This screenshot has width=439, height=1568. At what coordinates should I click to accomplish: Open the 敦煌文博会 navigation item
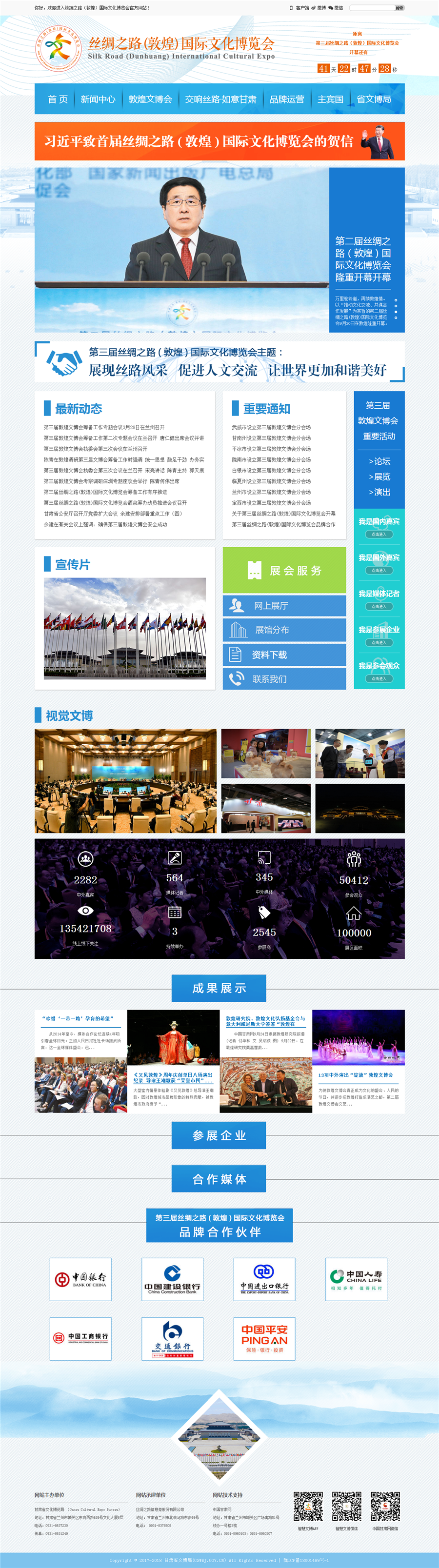(x=150, y=99)
